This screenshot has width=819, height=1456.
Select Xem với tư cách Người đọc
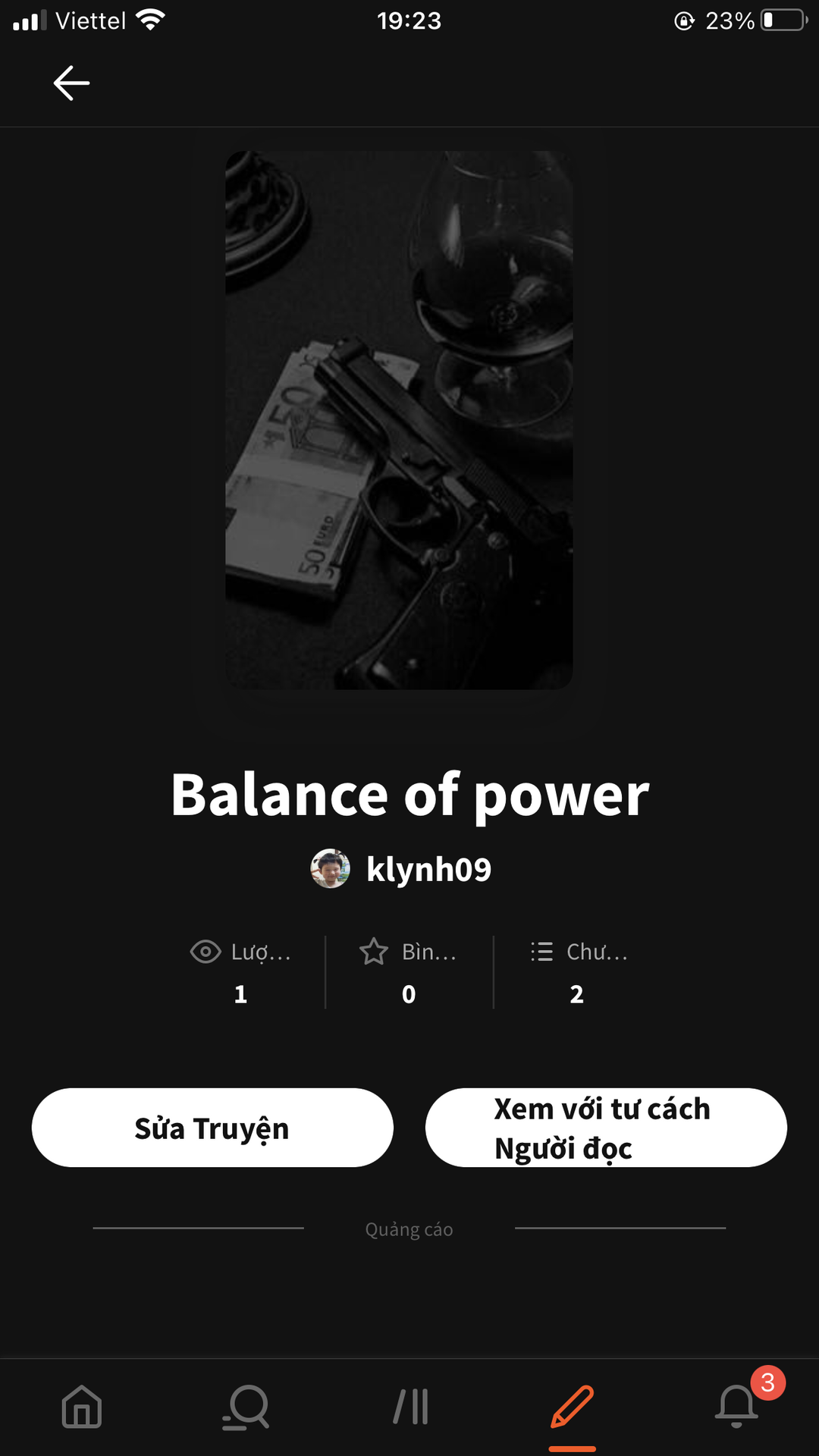pyautogui.click(x=606, y=1128)
